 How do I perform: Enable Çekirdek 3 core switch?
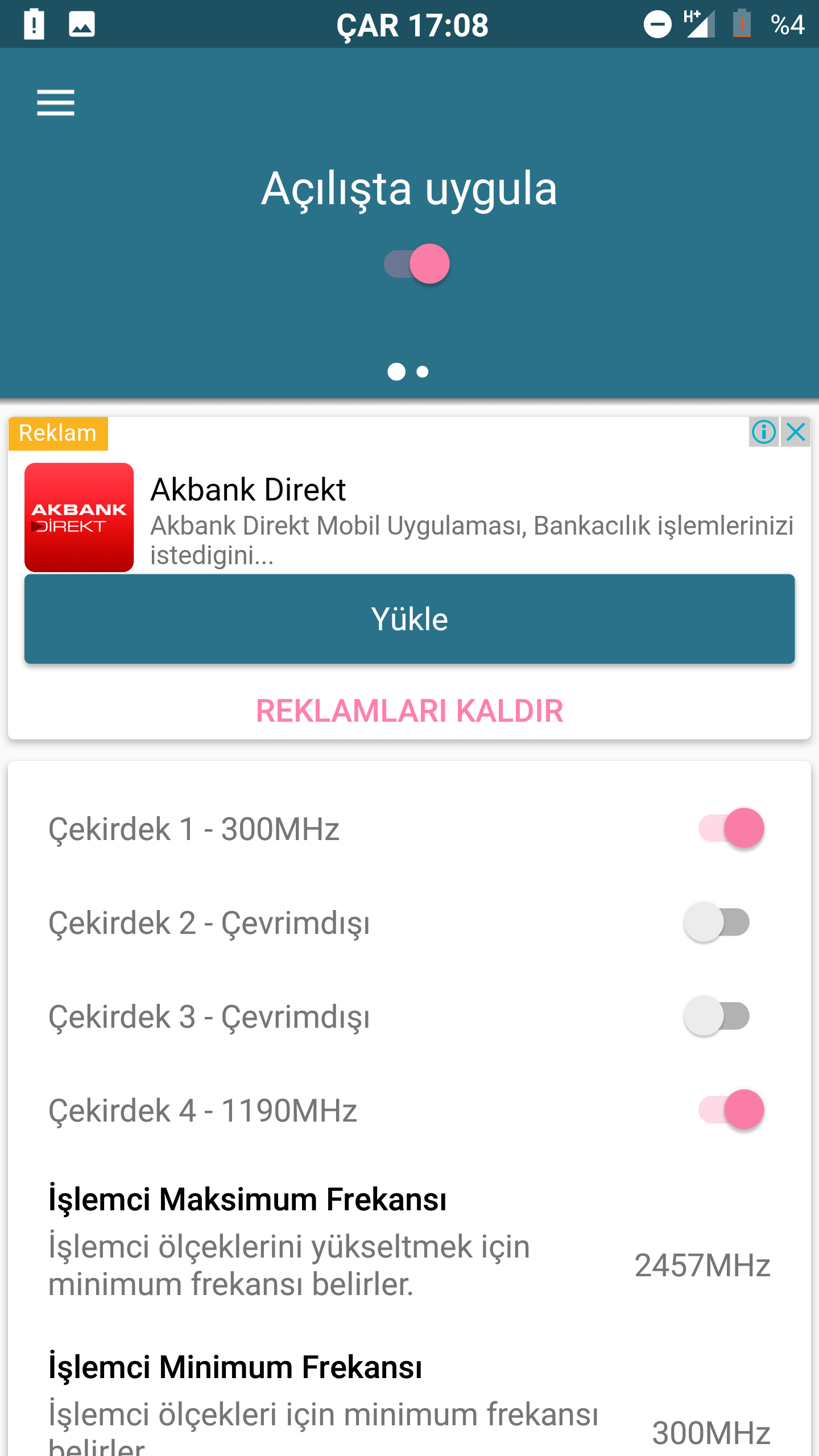point(717,1016)
